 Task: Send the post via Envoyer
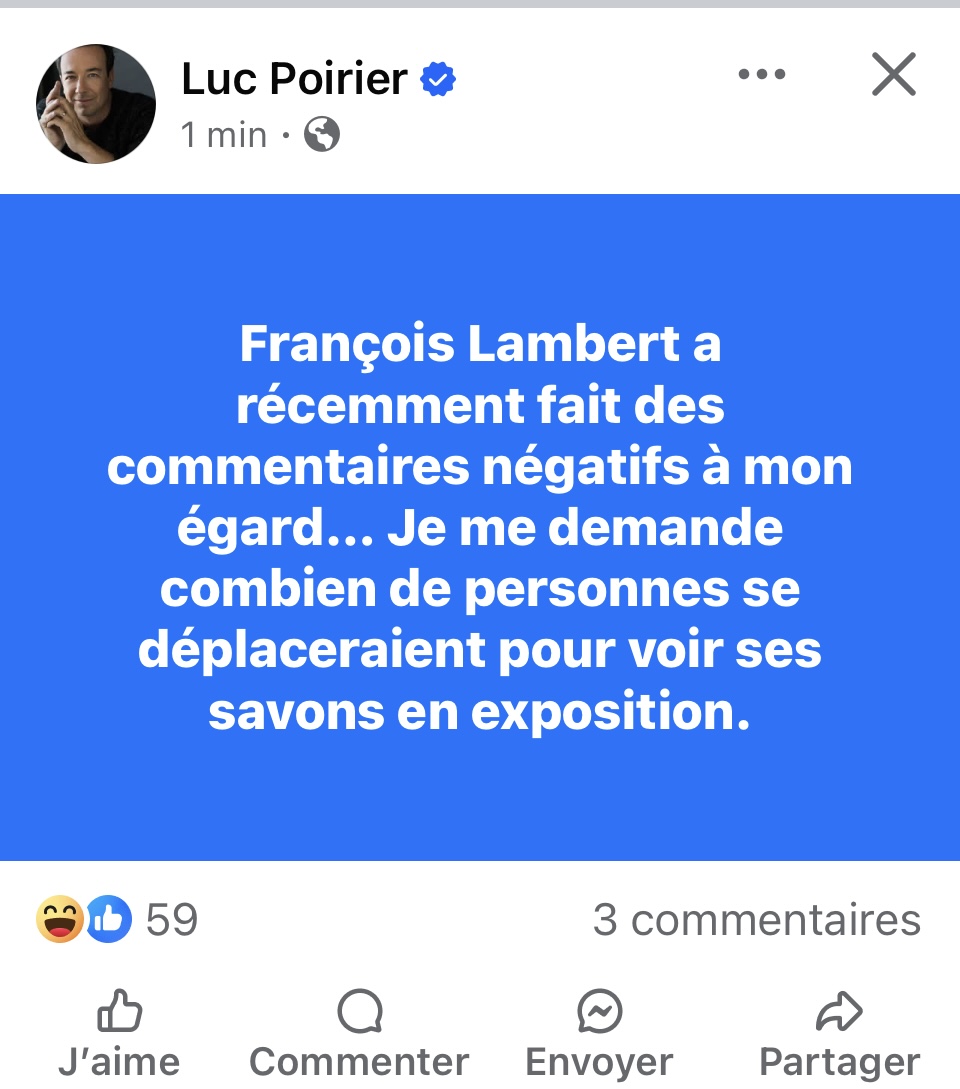[600, 1034]
